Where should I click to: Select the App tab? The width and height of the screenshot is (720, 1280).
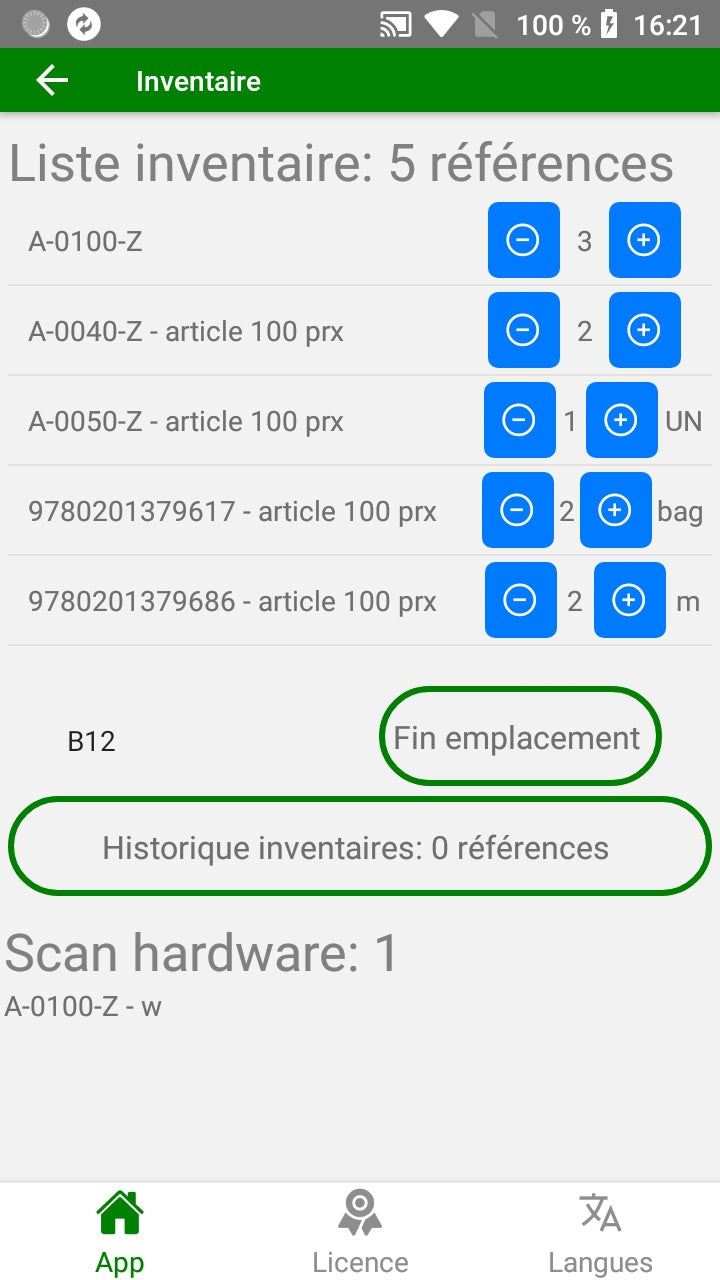120,1232
